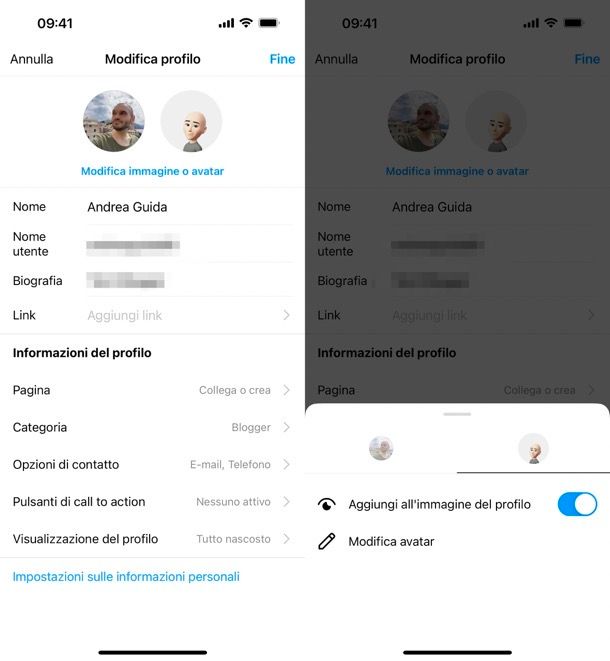Viewport: 610px width, 661px height.
Task: Open Visualizzazione del profilo options
Action: pos(152,539)
